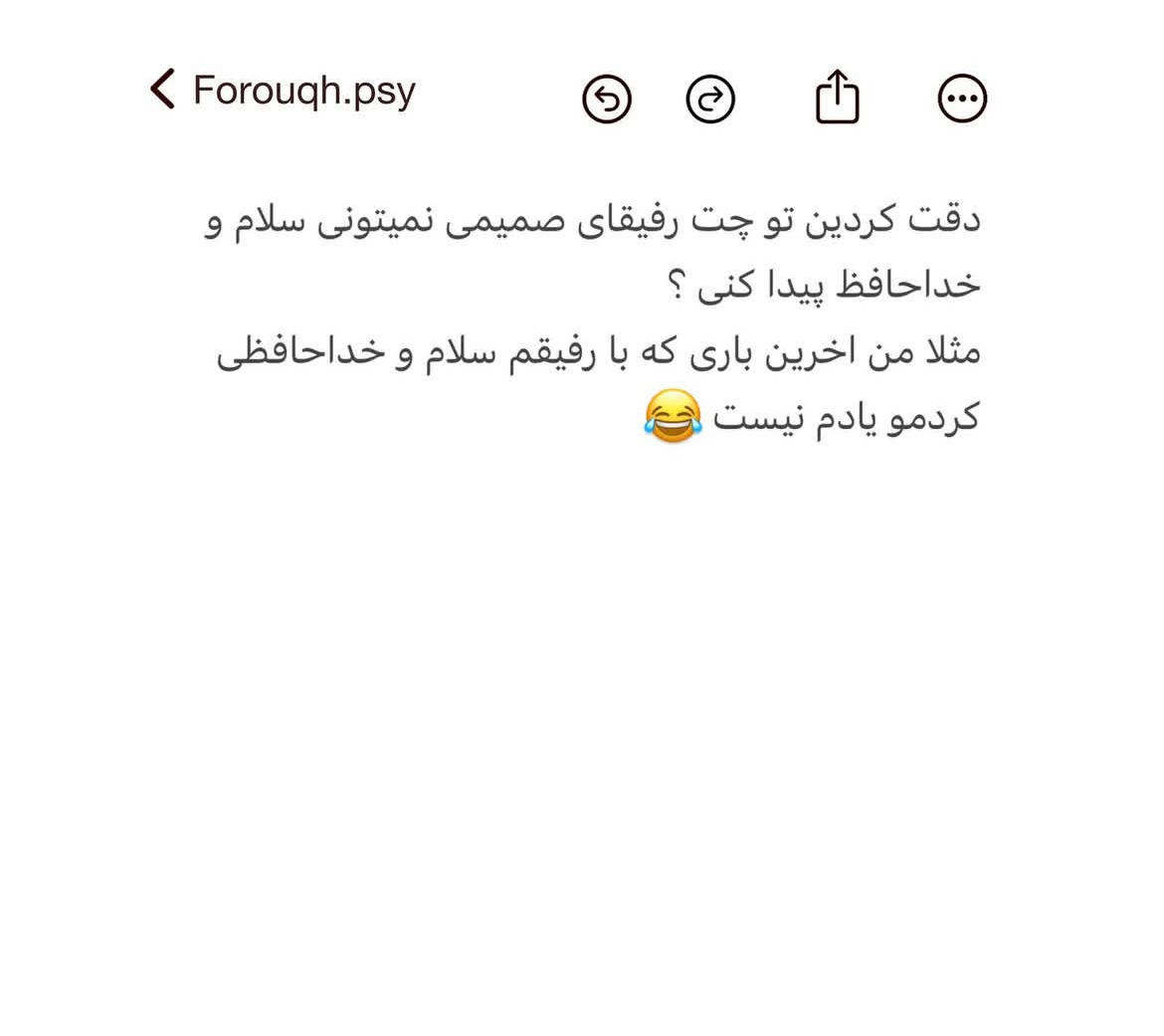
Task: Share this note
Action: coord(837,97)
